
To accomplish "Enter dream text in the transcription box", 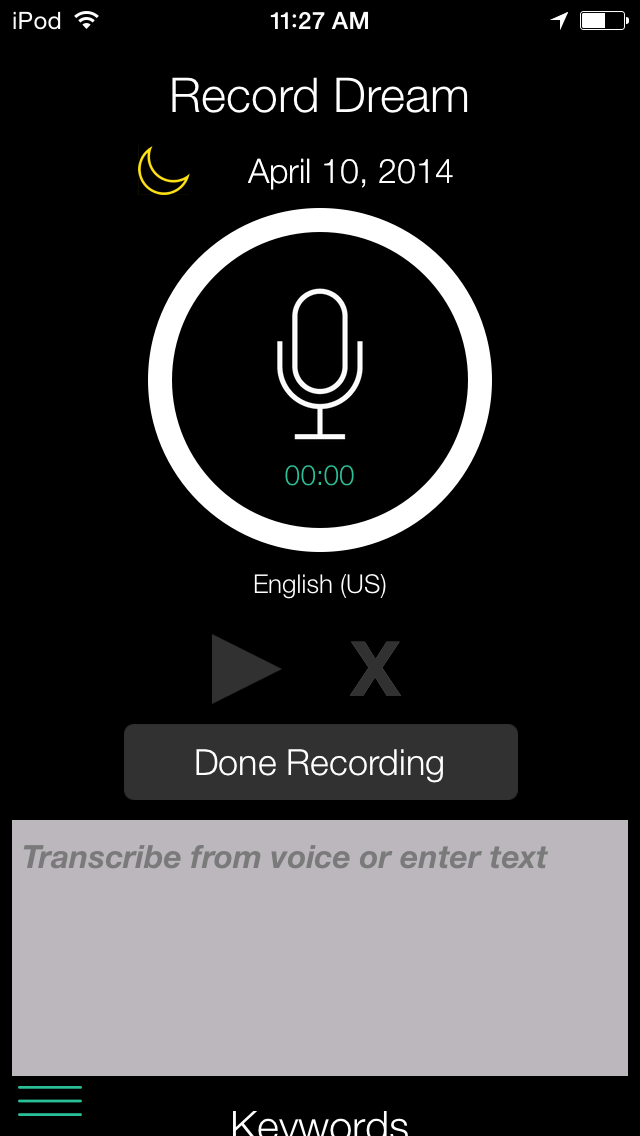I will click(320, 947).
